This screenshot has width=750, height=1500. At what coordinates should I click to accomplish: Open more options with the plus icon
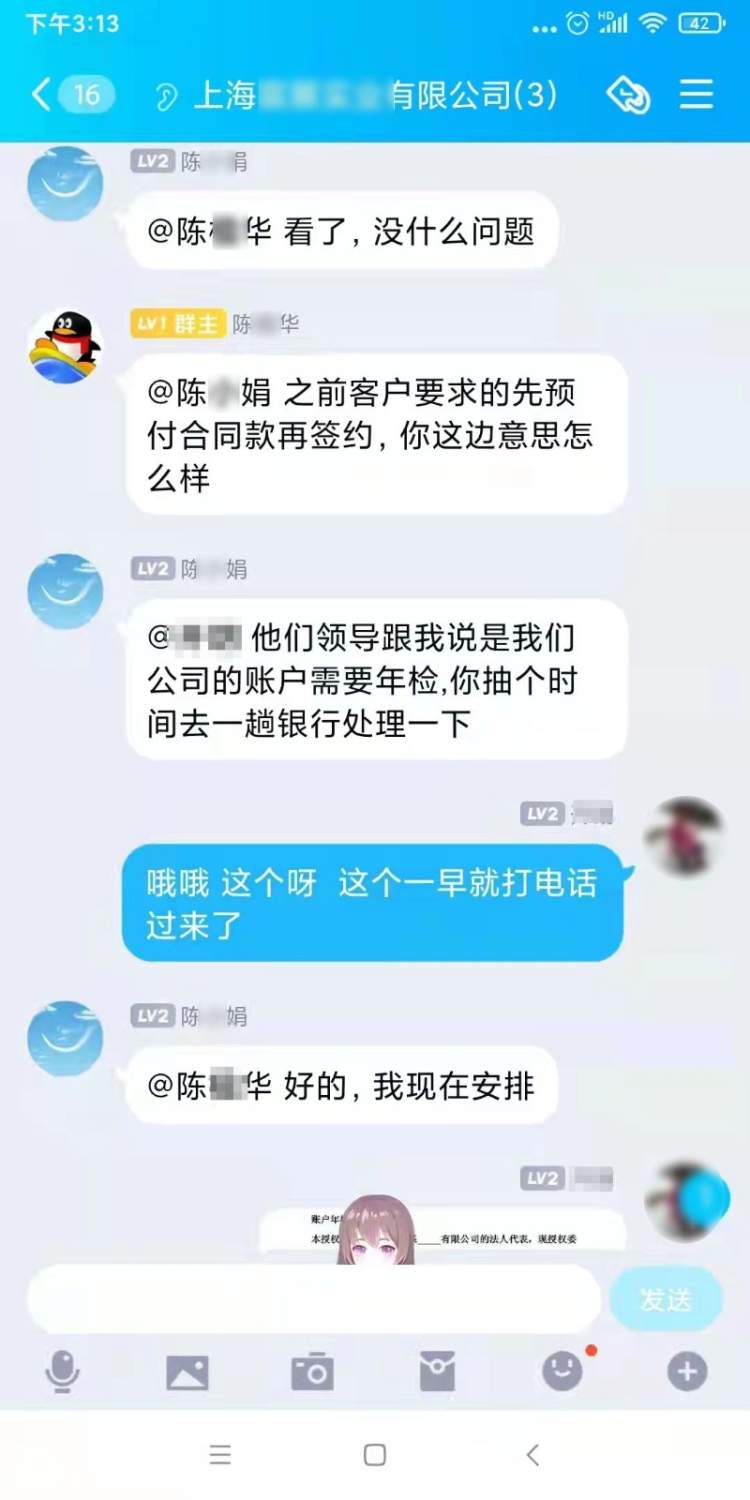pos(687,1372)
